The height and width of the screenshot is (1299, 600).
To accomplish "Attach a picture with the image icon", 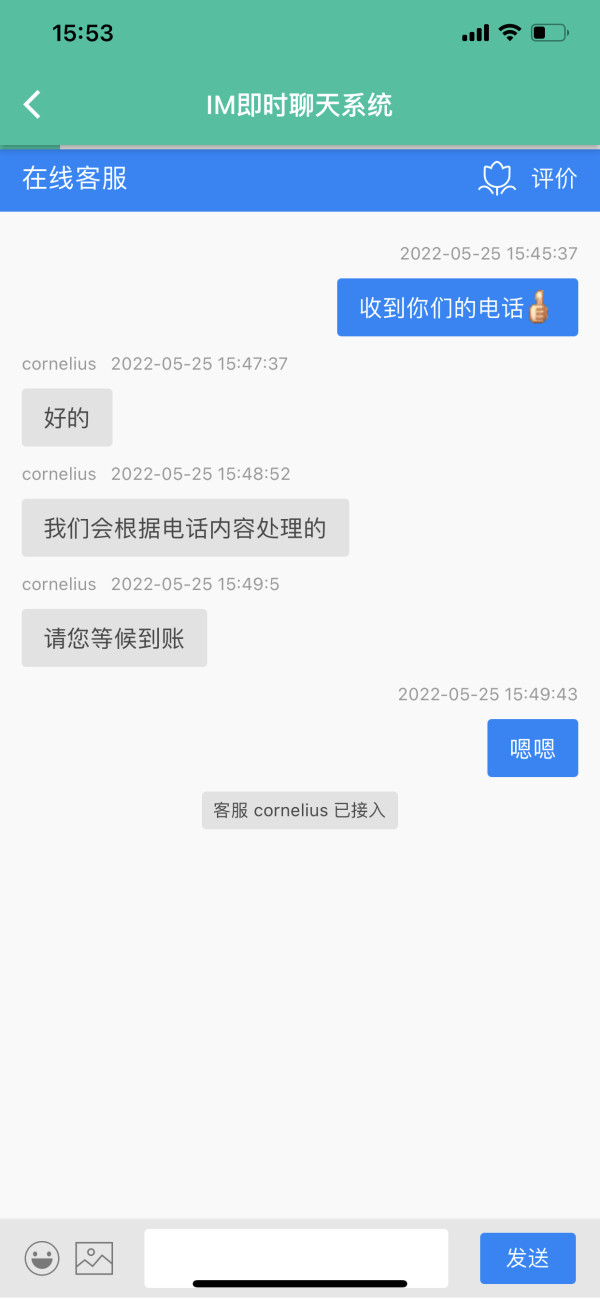I will click(x=94, y=1258).
